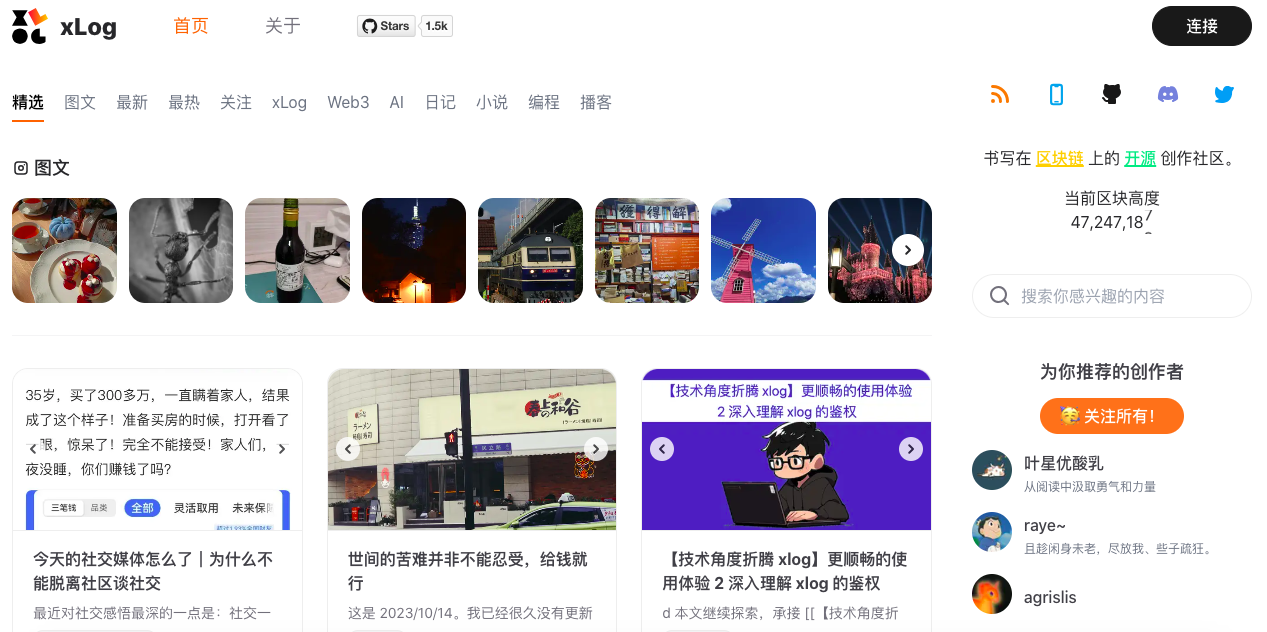Follow all creators with 关注所有
This screenshot has height=632, width=1267.
pos(1111,416)
